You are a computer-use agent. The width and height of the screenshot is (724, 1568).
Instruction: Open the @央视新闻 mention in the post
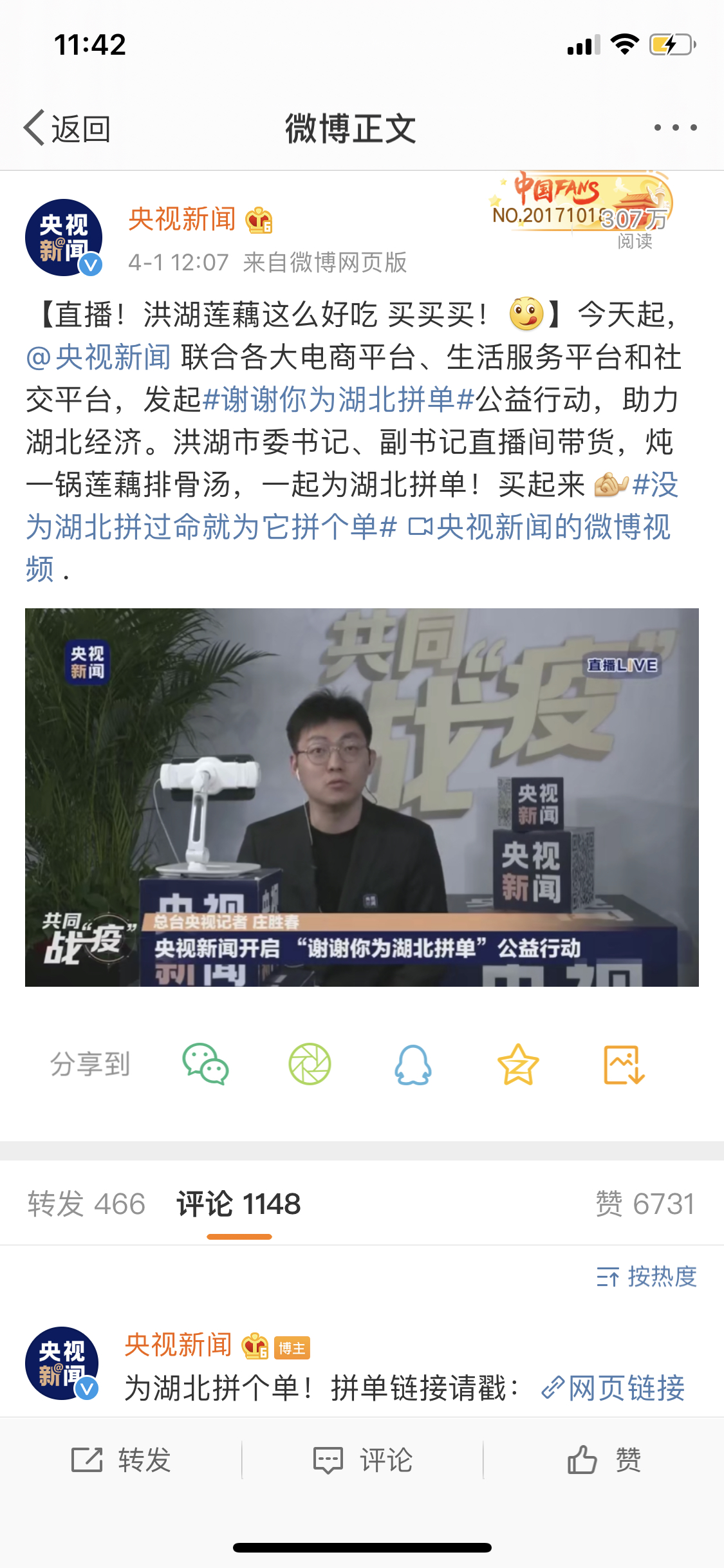(98, 357)
